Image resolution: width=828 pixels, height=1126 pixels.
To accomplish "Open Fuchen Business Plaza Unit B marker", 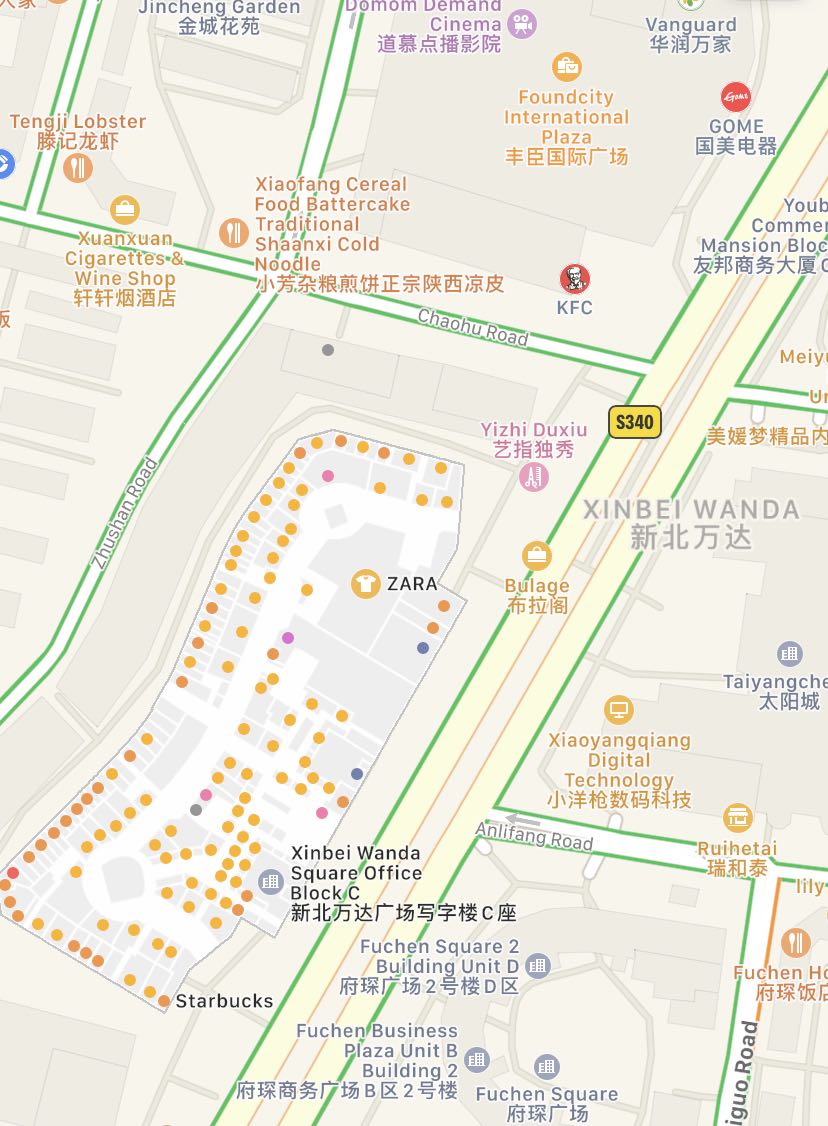I will point(477,1060).
